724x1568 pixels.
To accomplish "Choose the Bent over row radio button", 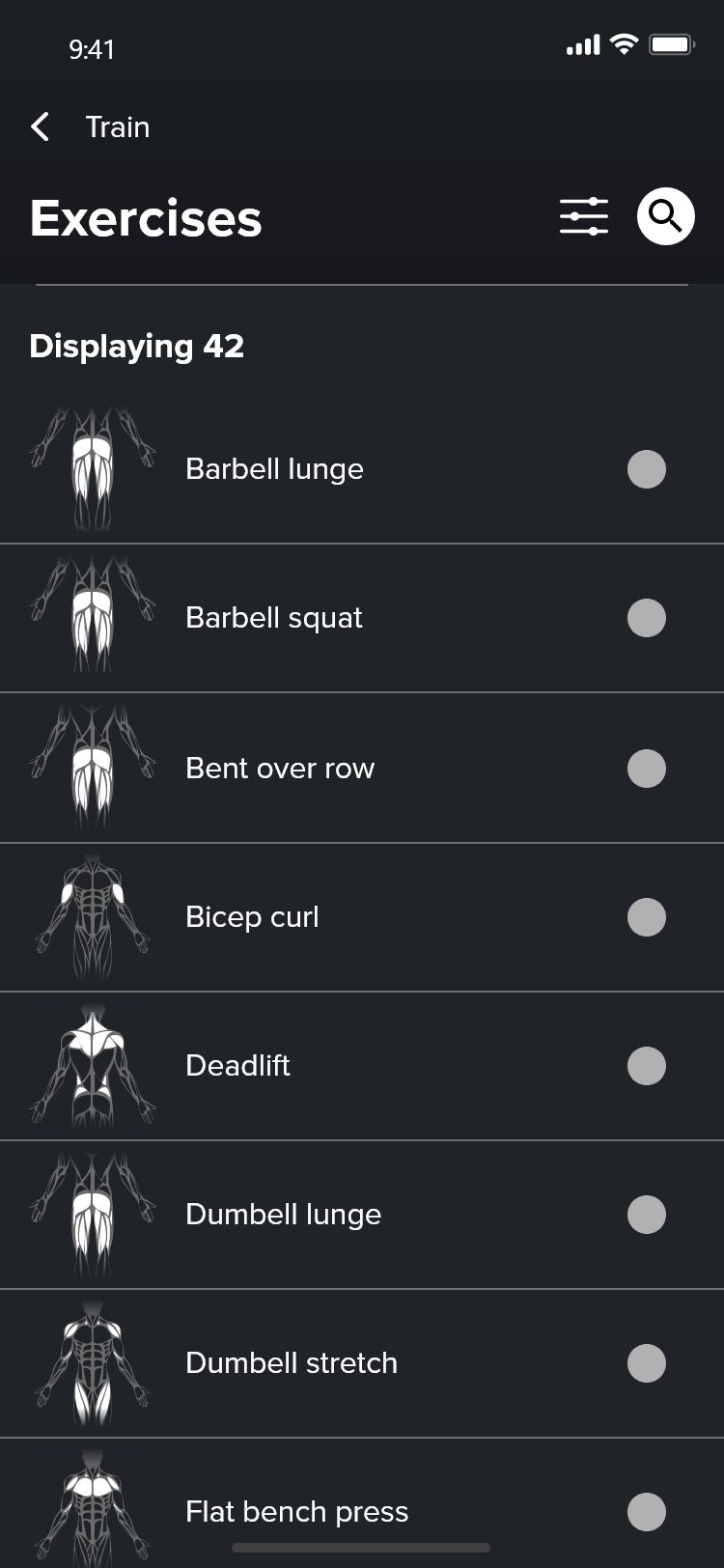I will pyautogui.click(x=647, y=769).
